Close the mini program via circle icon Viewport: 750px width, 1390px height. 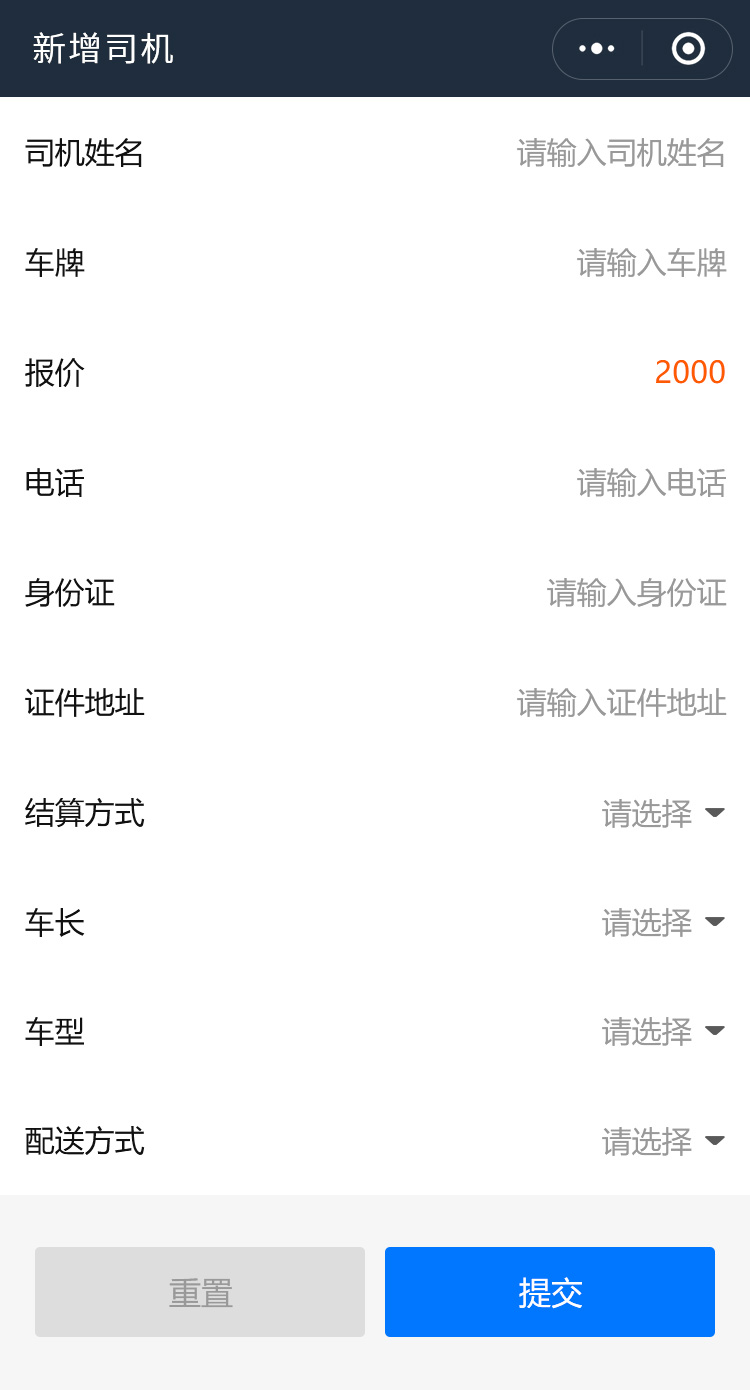[688, 48]
